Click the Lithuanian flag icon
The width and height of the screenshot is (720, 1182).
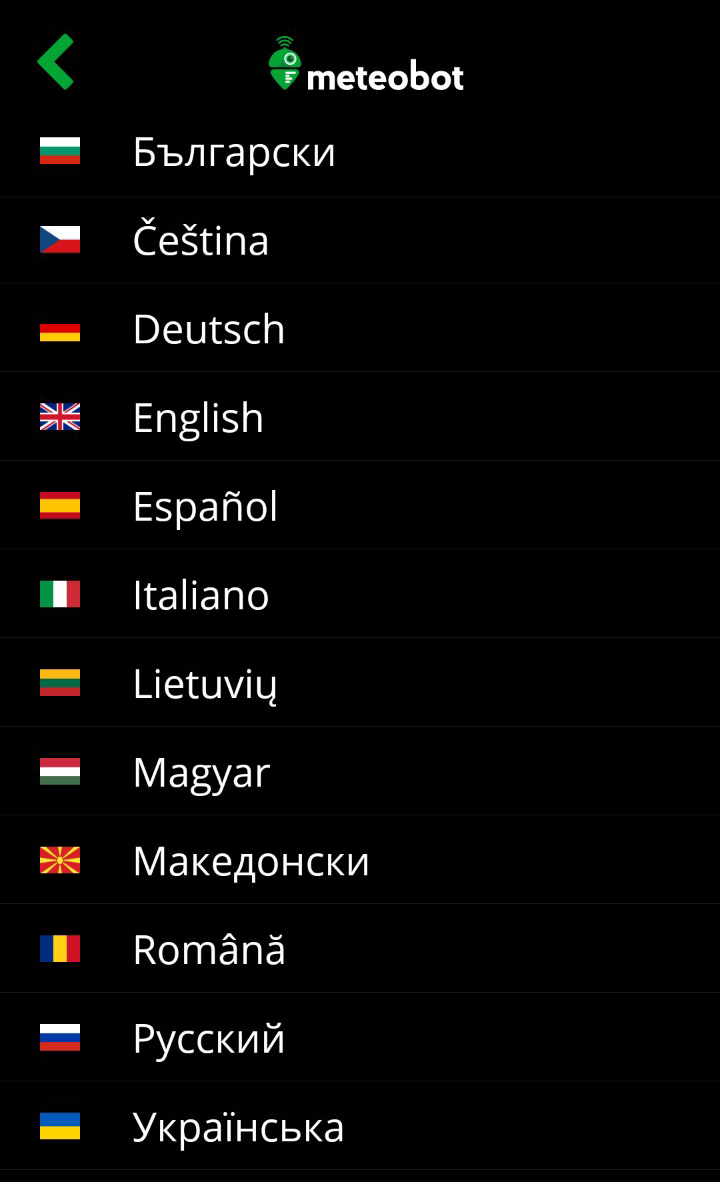59,682
